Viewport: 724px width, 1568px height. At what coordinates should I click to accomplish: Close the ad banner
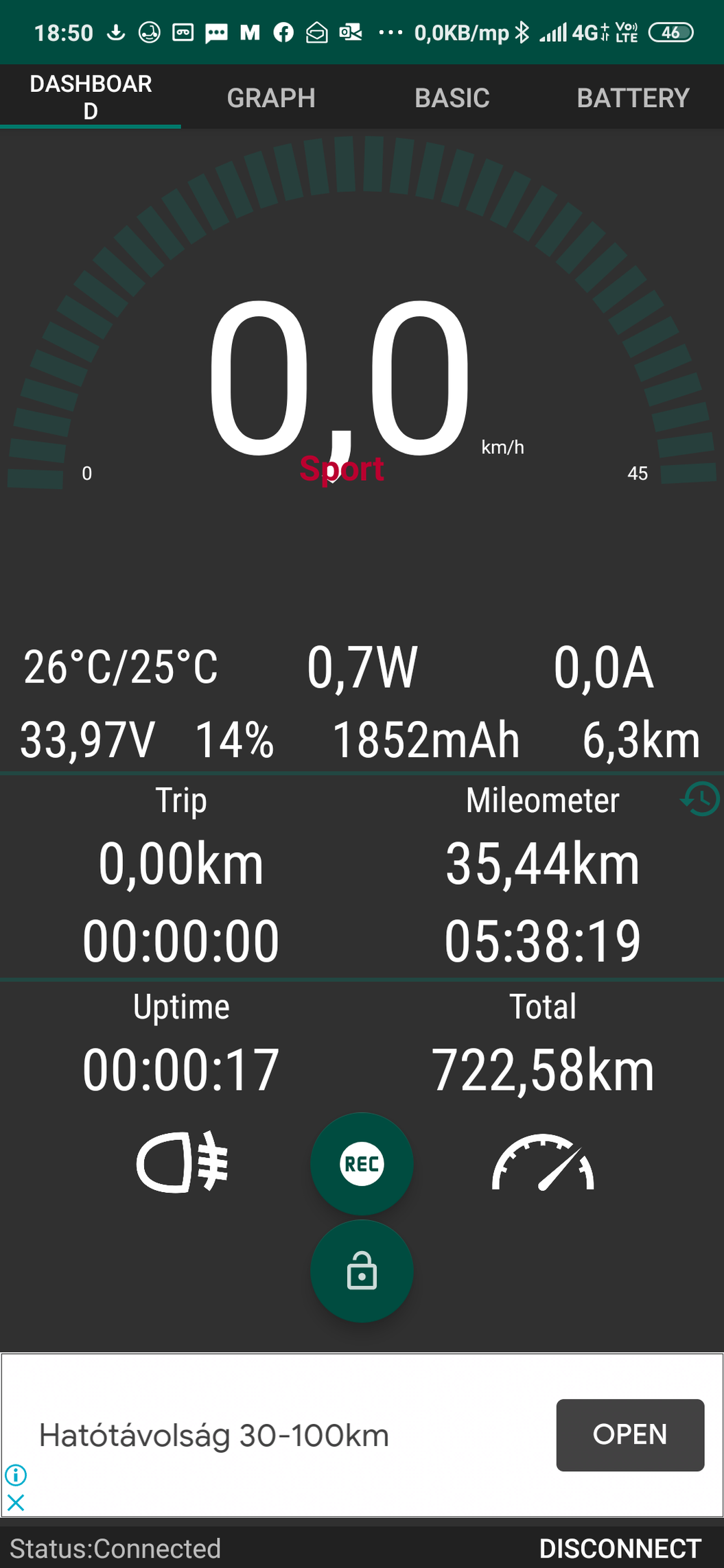(x=16, y=1503)
